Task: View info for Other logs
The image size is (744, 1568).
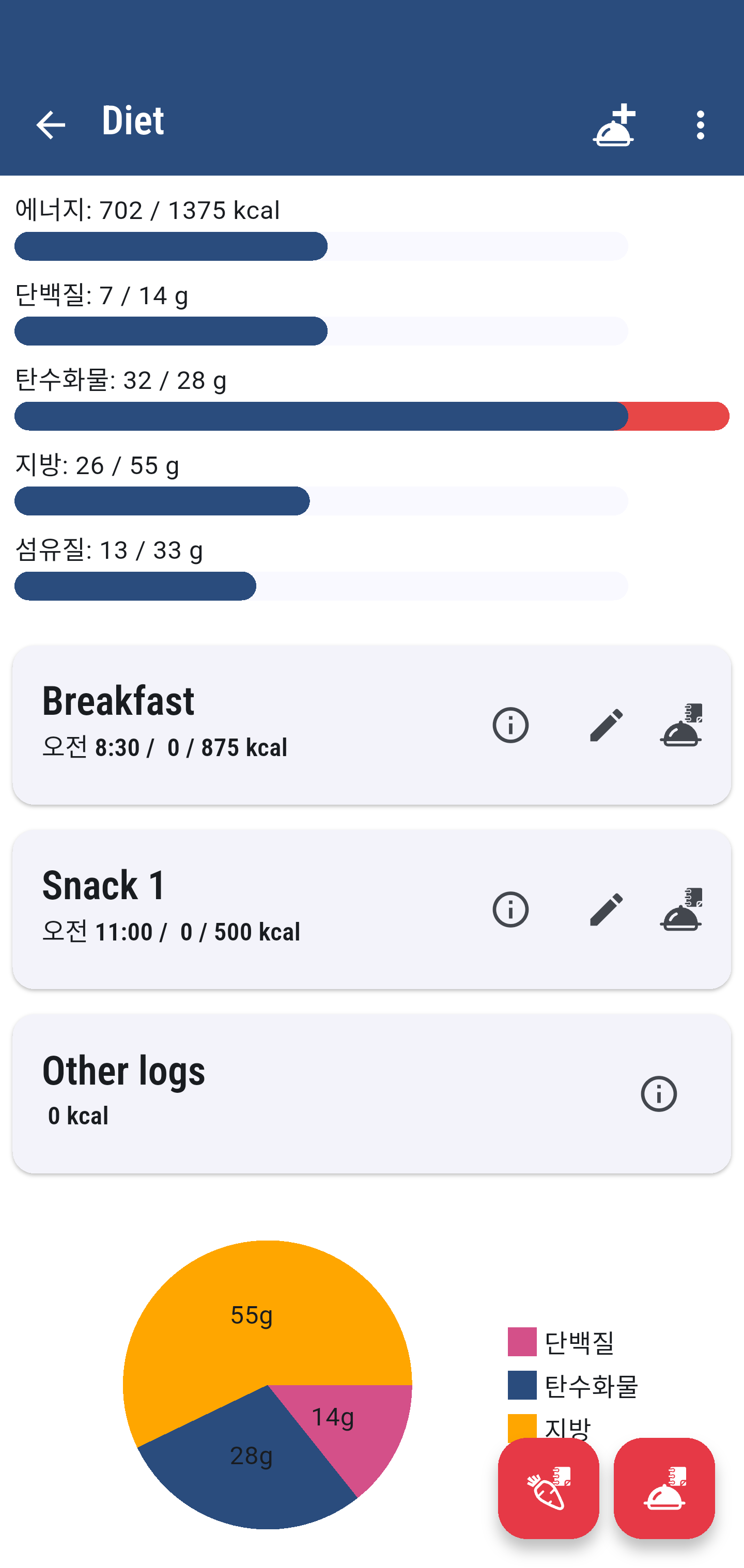Action: click(x=659, y=1094)
